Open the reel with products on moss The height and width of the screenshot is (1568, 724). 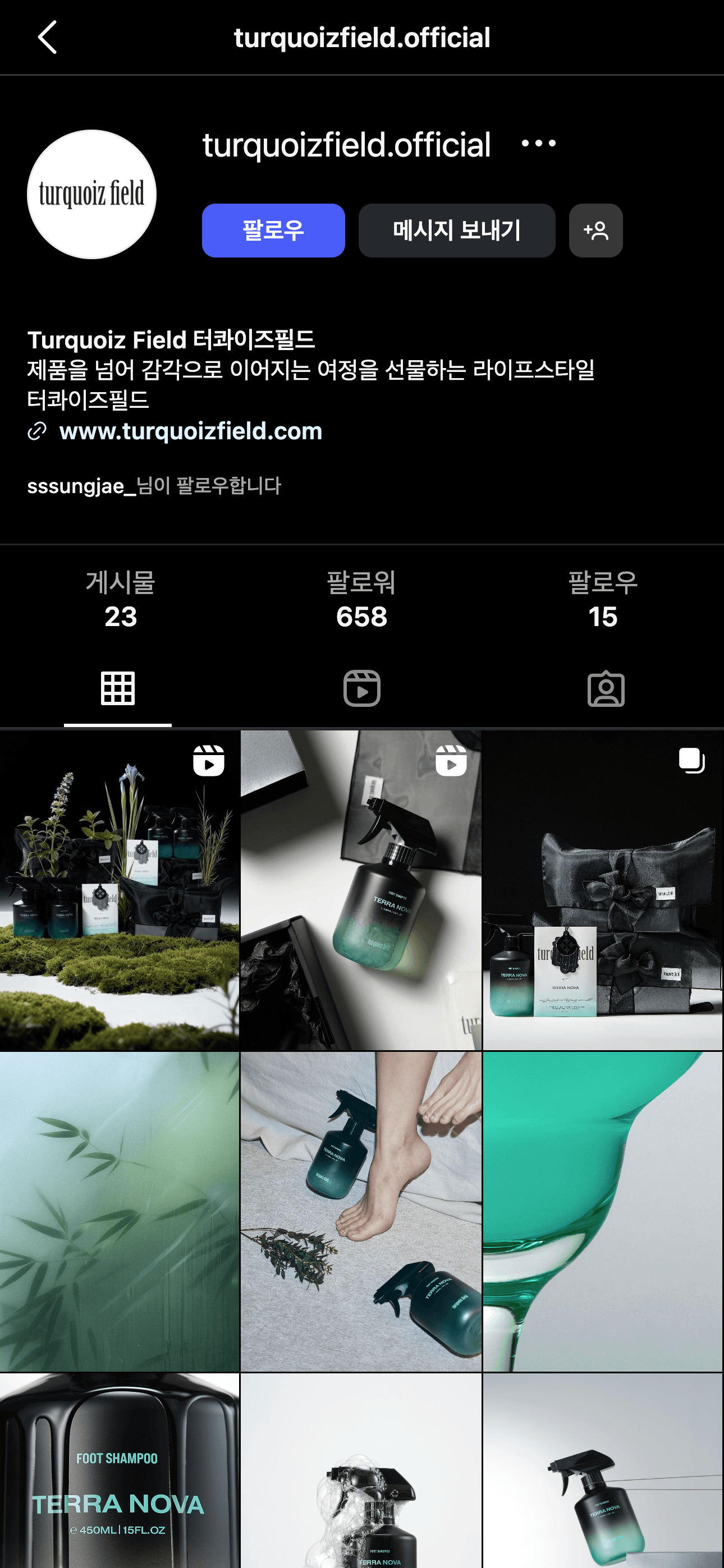pos(120,890)
